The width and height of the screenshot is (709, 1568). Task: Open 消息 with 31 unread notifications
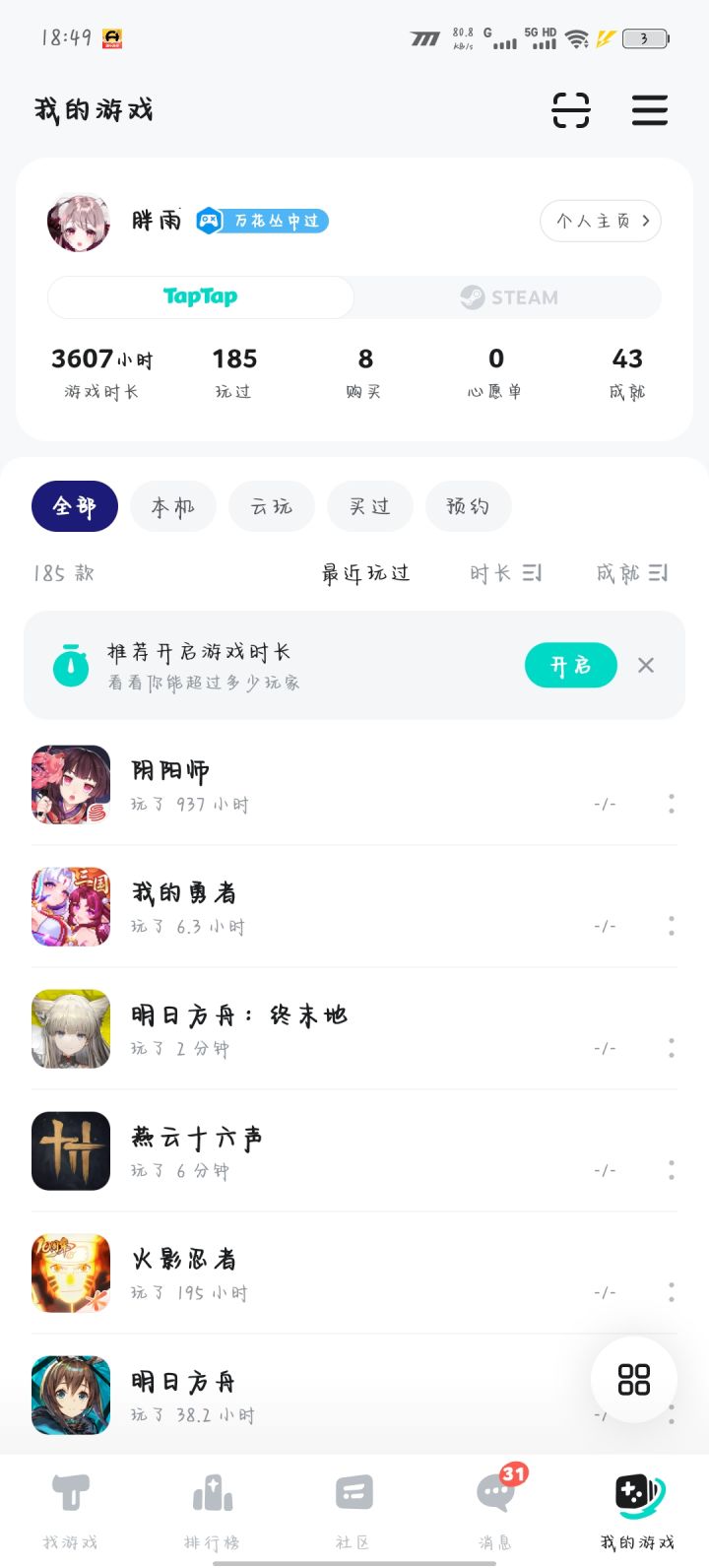pos(495,1507)
